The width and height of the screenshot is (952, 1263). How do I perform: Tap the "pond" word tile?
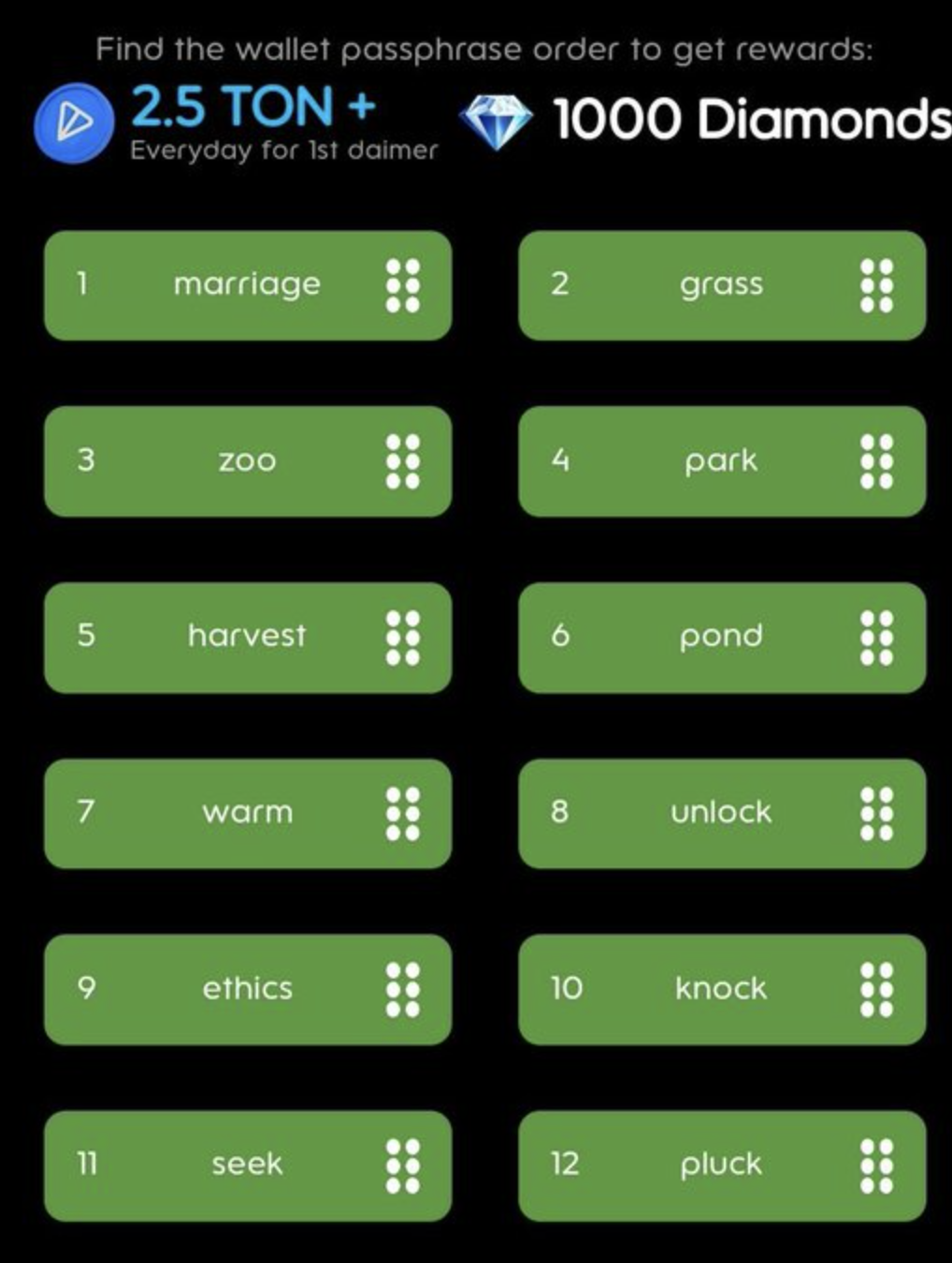pyautogui.click(x=721, y=636)
